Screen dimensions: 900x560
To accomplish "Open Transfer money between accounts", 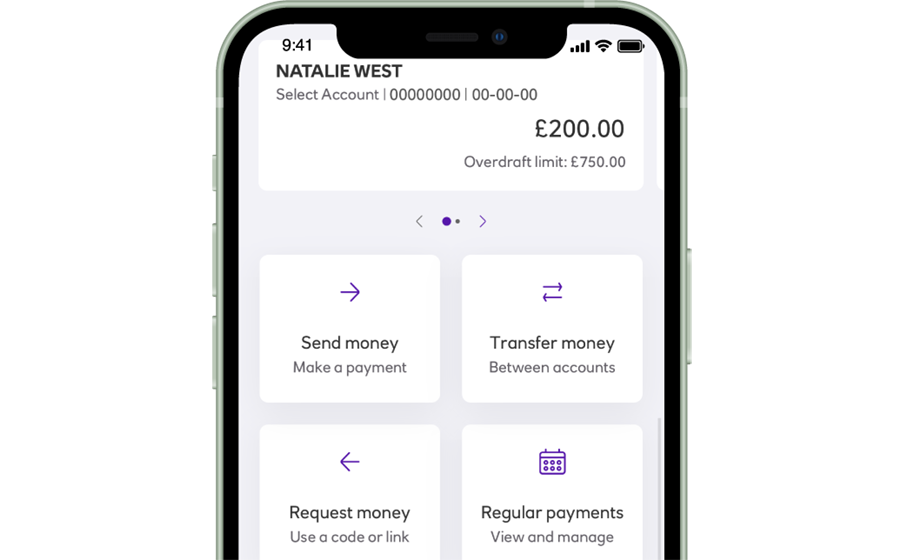I will [x=552, y=329].
